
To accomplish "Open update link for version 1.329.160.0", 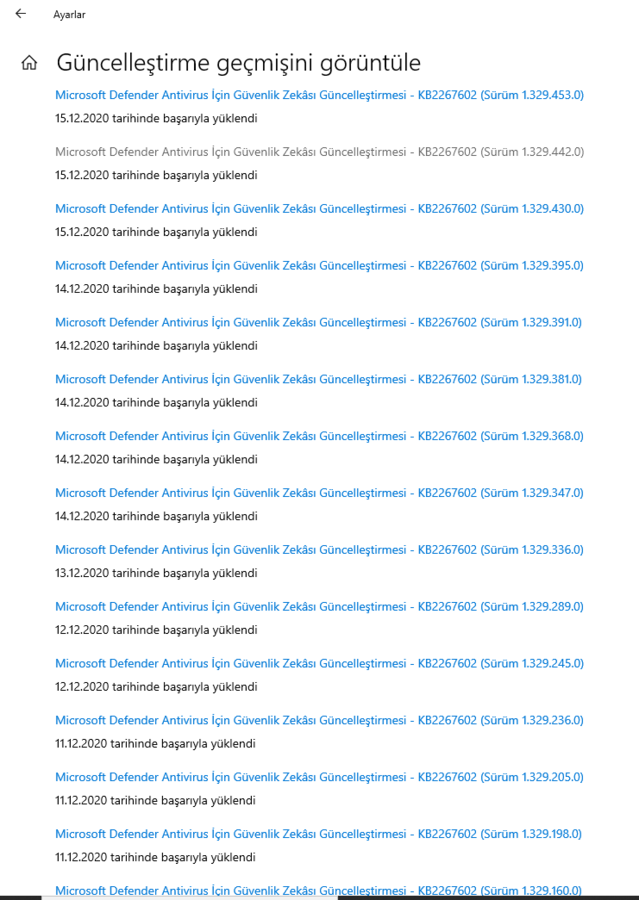I will (318, 890).
